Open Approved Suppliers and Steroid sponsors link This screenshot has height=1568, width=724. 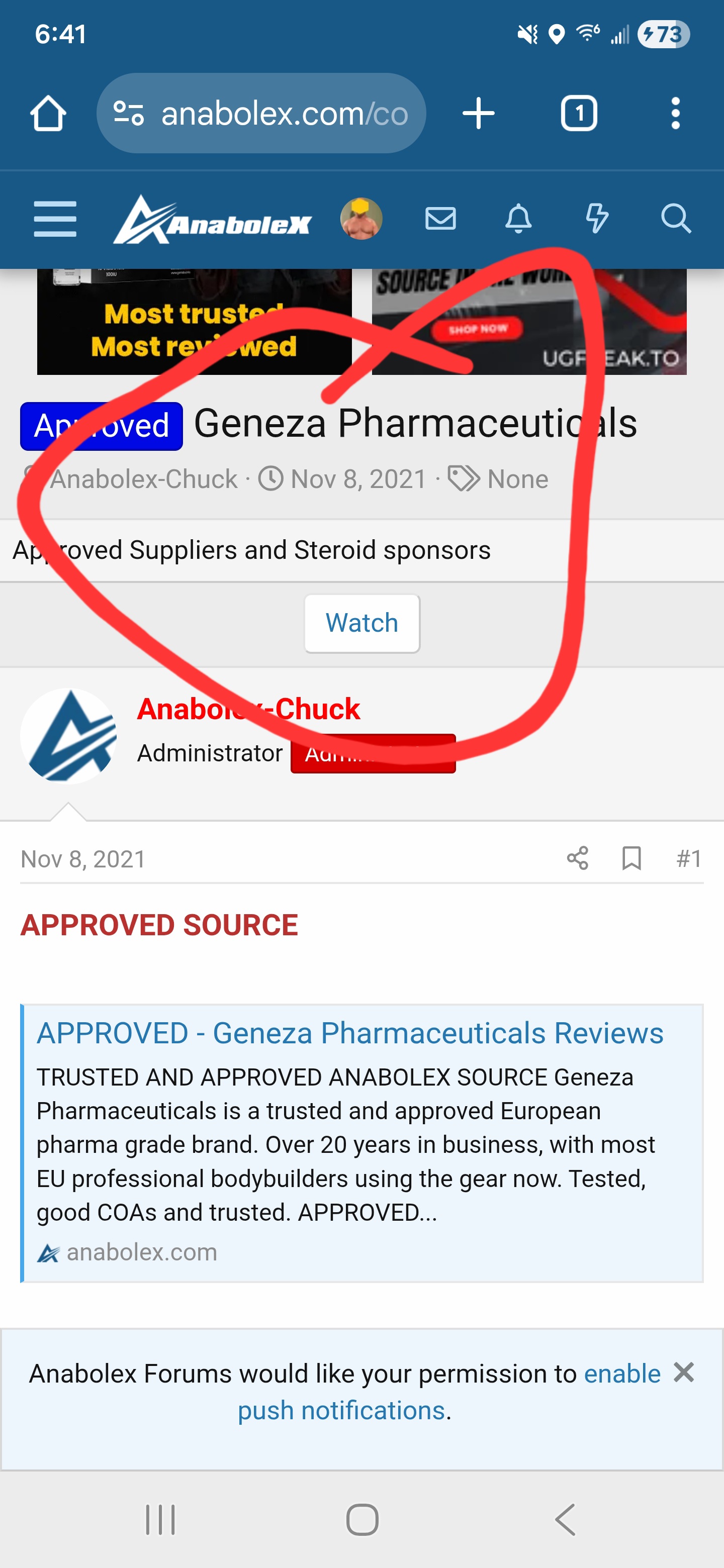[x=251, y=550]
